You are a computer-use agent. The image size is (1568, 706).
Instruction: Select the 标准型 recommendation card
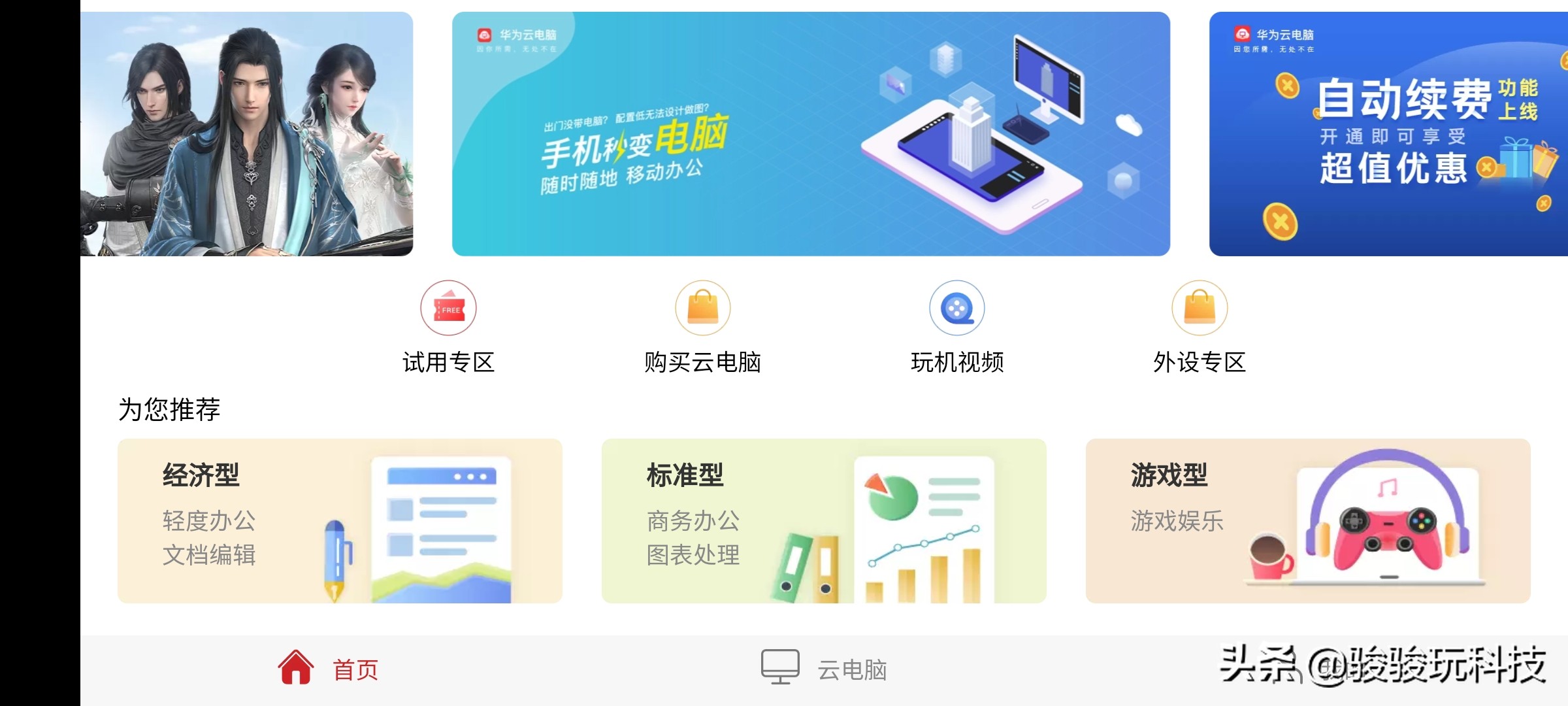(x=824, y=521)
